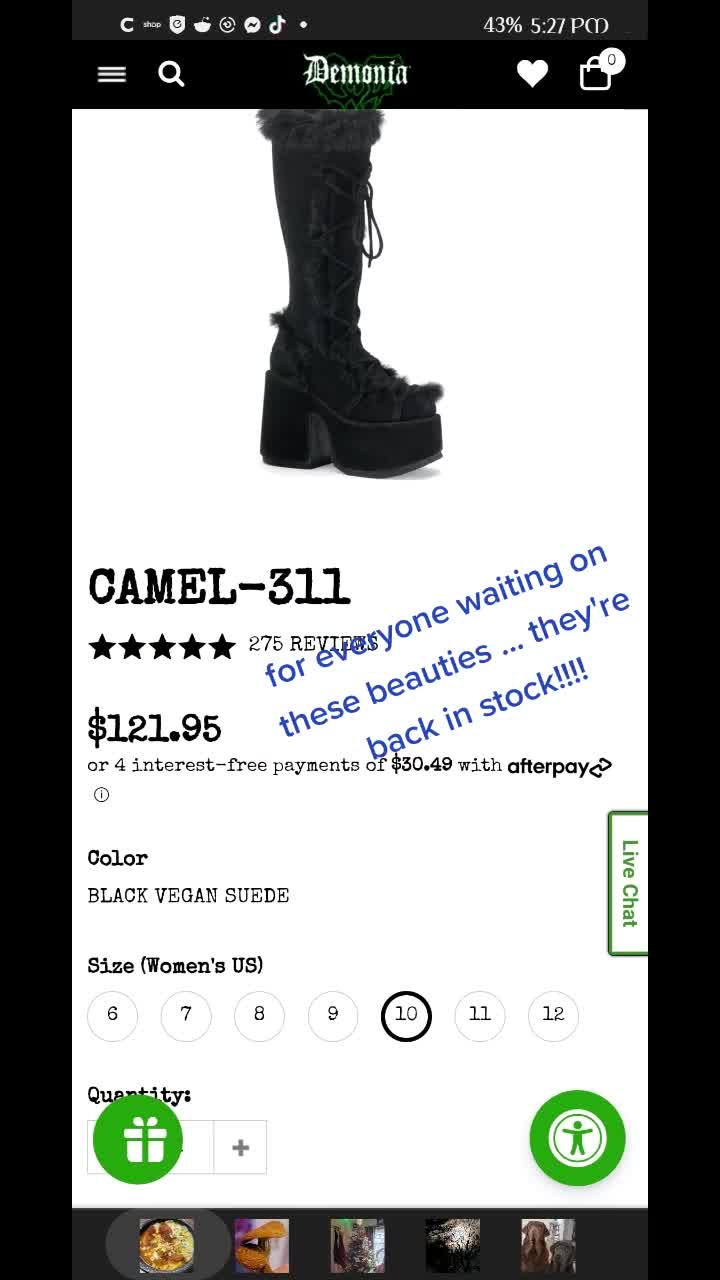Open the hamburger menu

111,74
